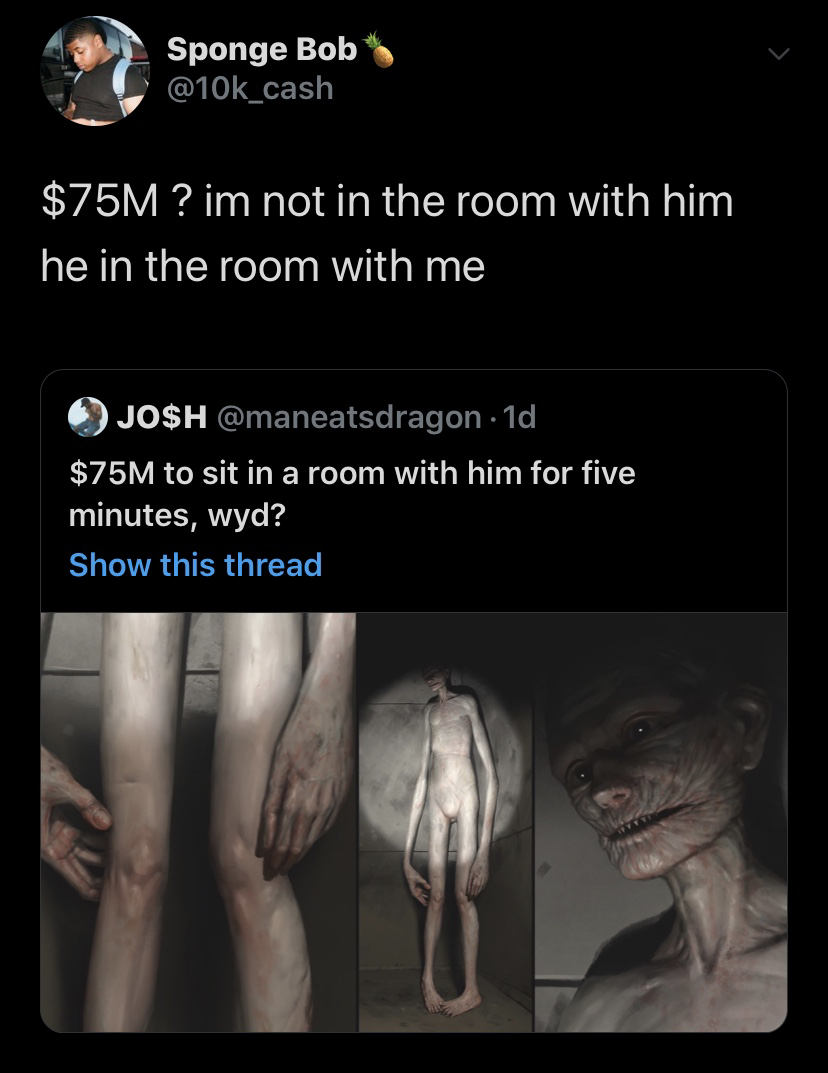Open the @10k_cash profile
This screenshot has width=828, height=1073.
pyautogui.click(x=250, y=88)
